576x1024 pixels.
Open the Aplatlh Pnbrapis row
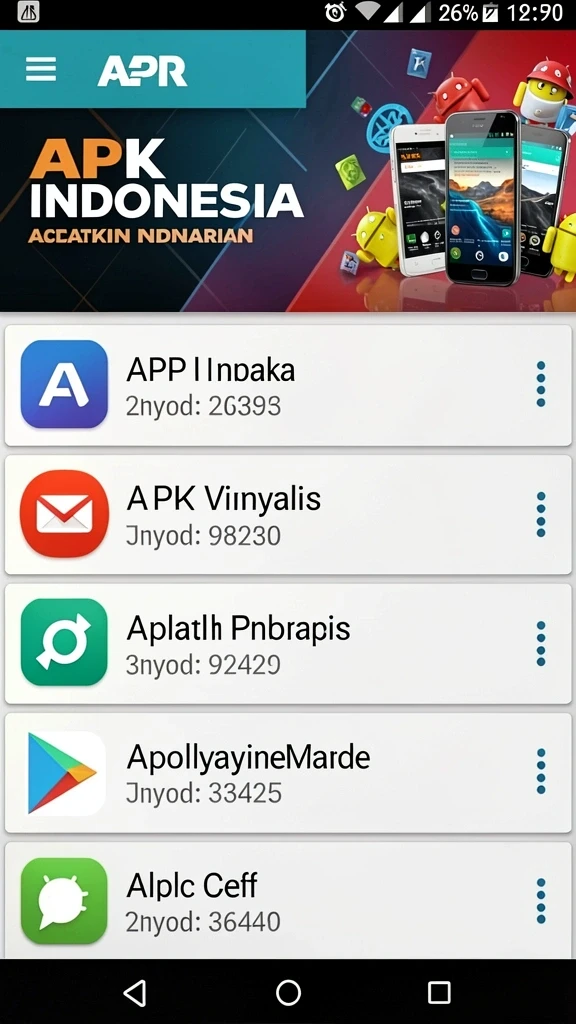(x=288, y=643)
